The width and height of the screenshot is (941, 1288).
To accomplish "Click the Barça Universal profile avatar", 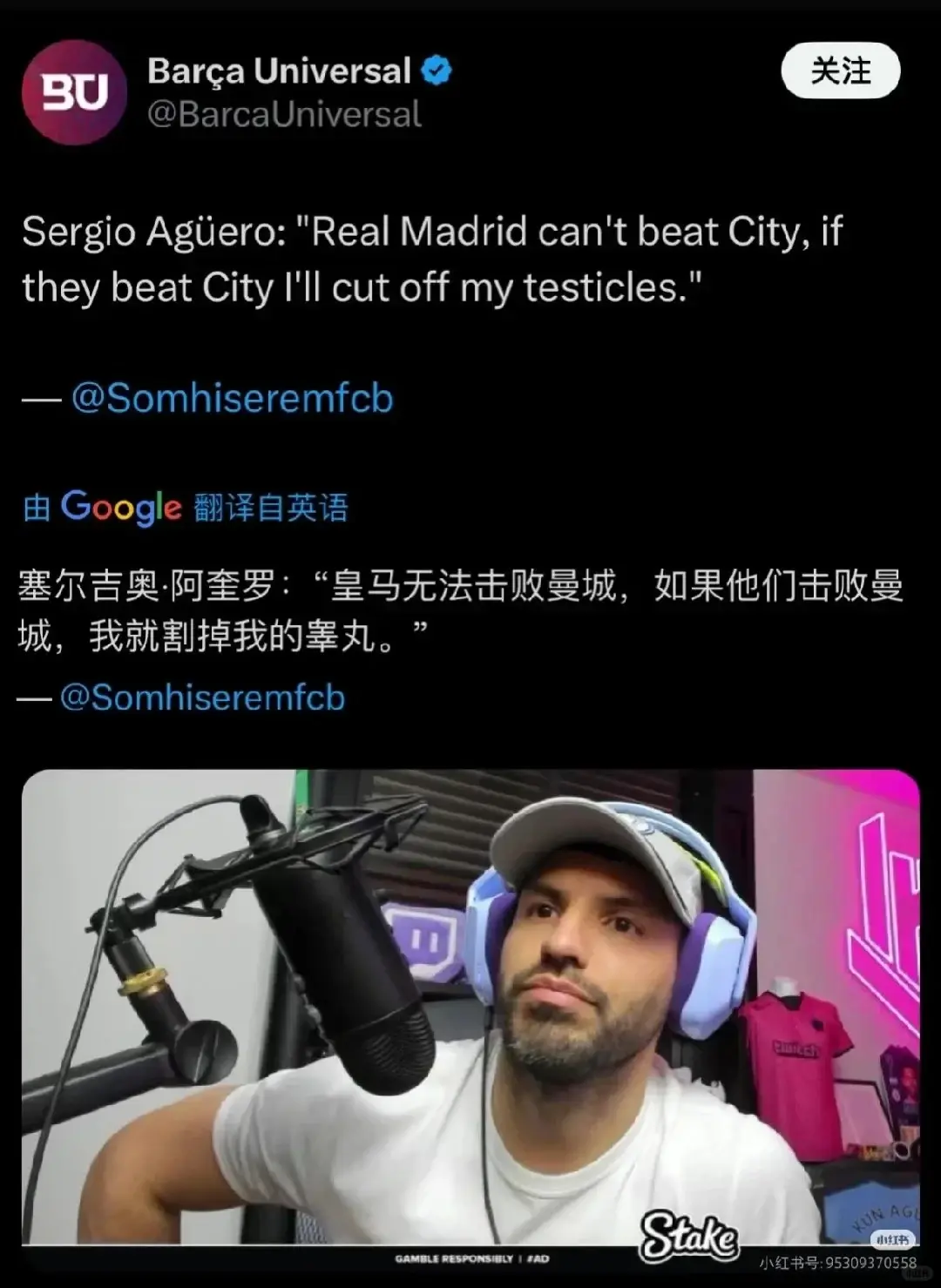I will (74, 88).
